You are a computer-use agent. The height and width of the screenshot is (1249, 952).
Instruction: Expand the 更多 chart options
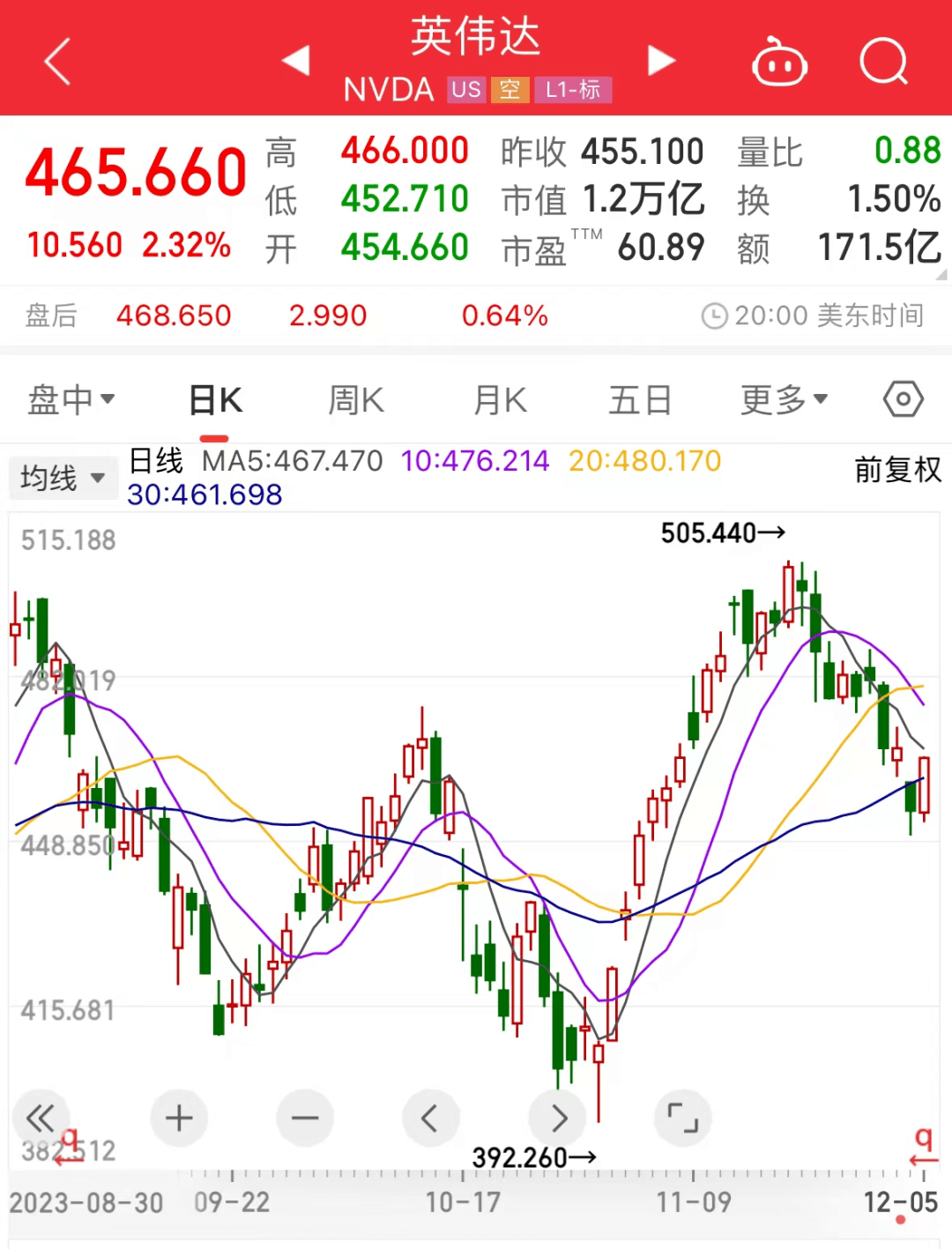[784, 400]
